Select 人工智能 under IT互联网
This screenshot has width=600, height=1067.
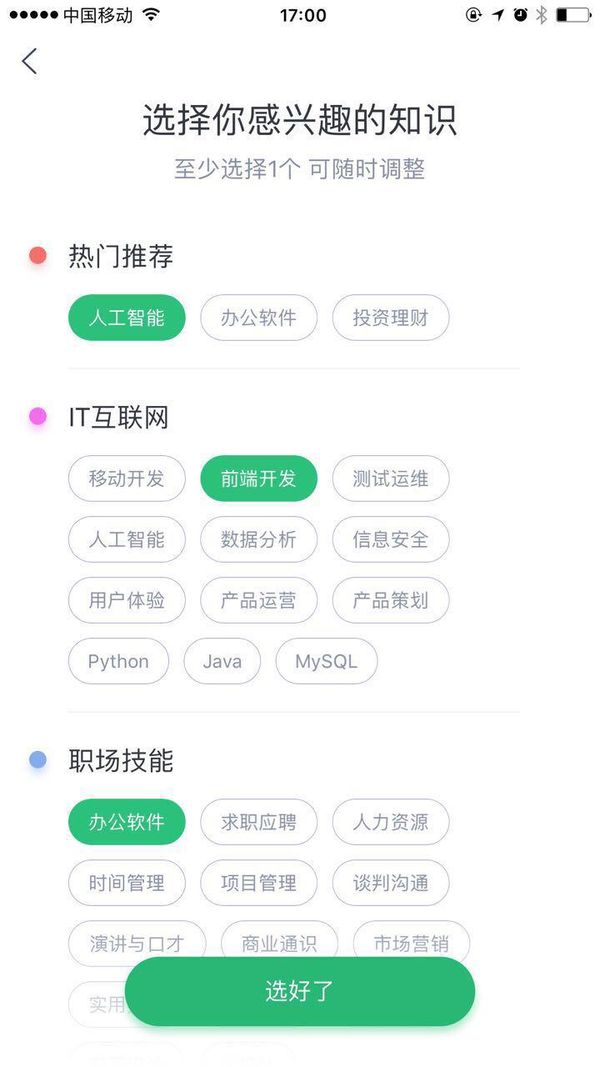tap(127, 540)
